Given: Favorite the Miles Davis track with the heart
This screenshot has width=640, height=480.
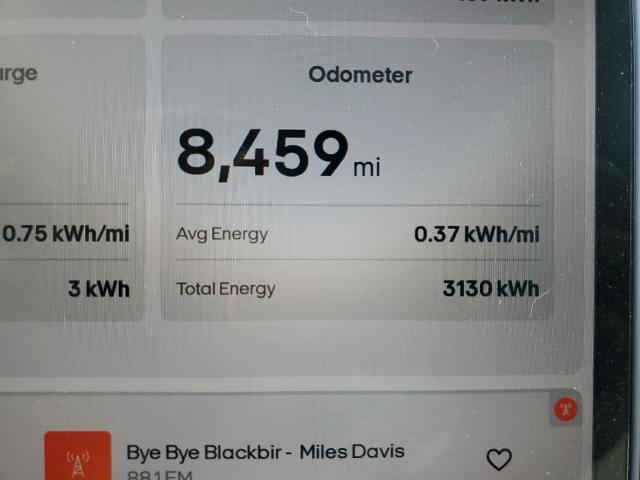Looking at the screenshot, I should 498,459.
